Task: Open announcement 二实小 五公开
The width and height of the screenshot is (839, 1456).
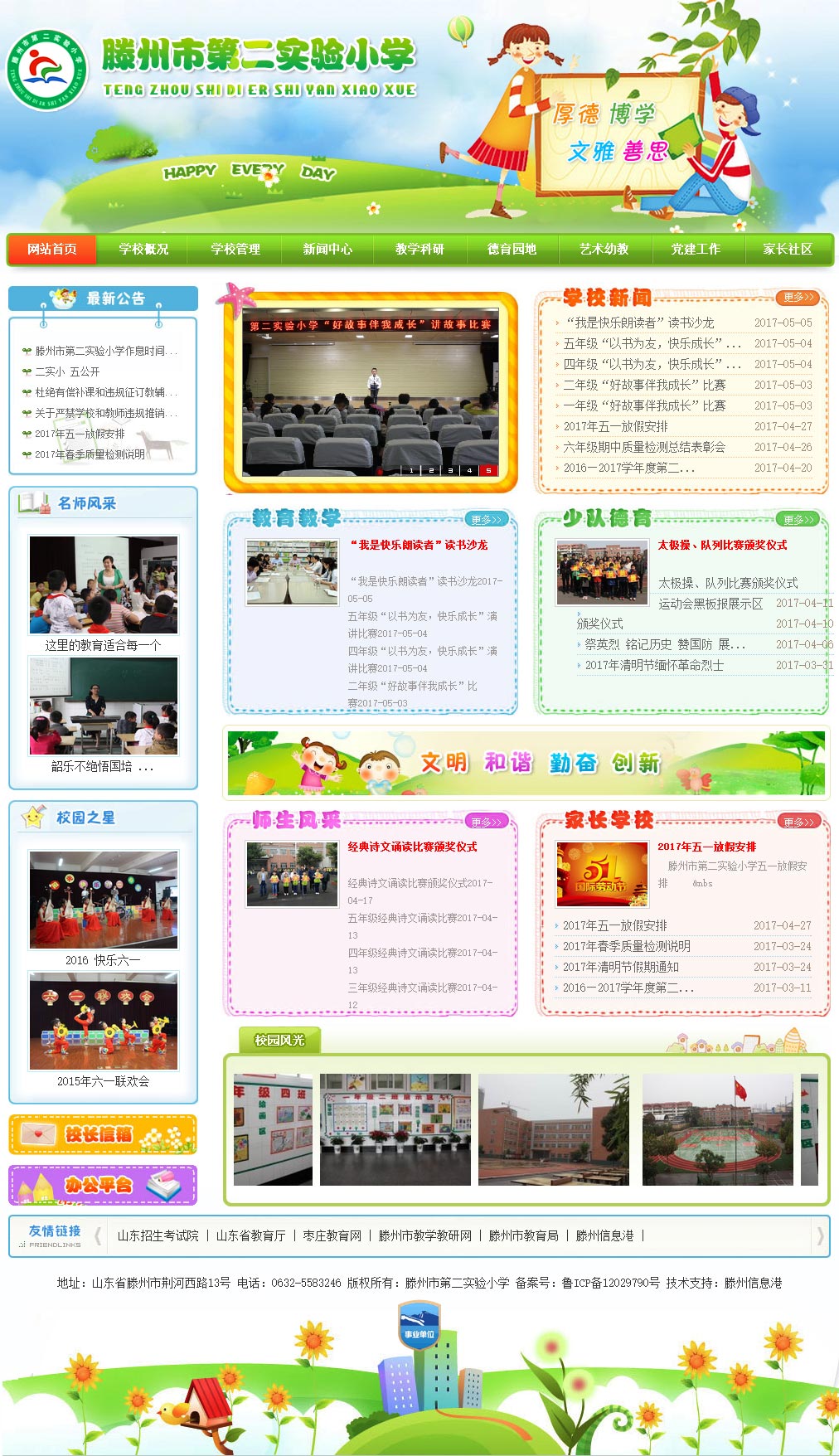Action: click(x=67, y=371)
